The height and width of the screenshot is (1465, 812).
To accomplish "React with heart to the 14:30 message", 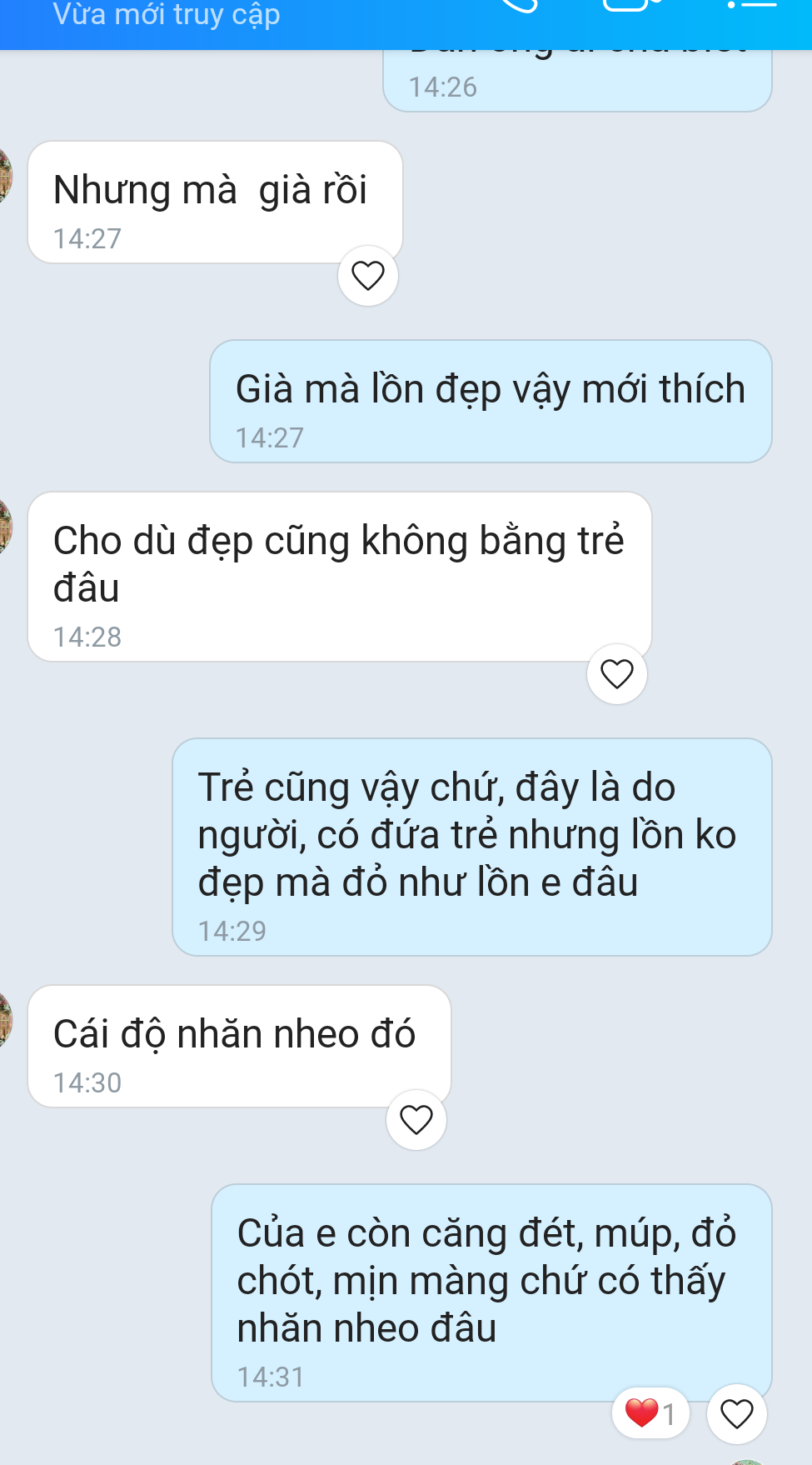I will [x=416, y=1120].
